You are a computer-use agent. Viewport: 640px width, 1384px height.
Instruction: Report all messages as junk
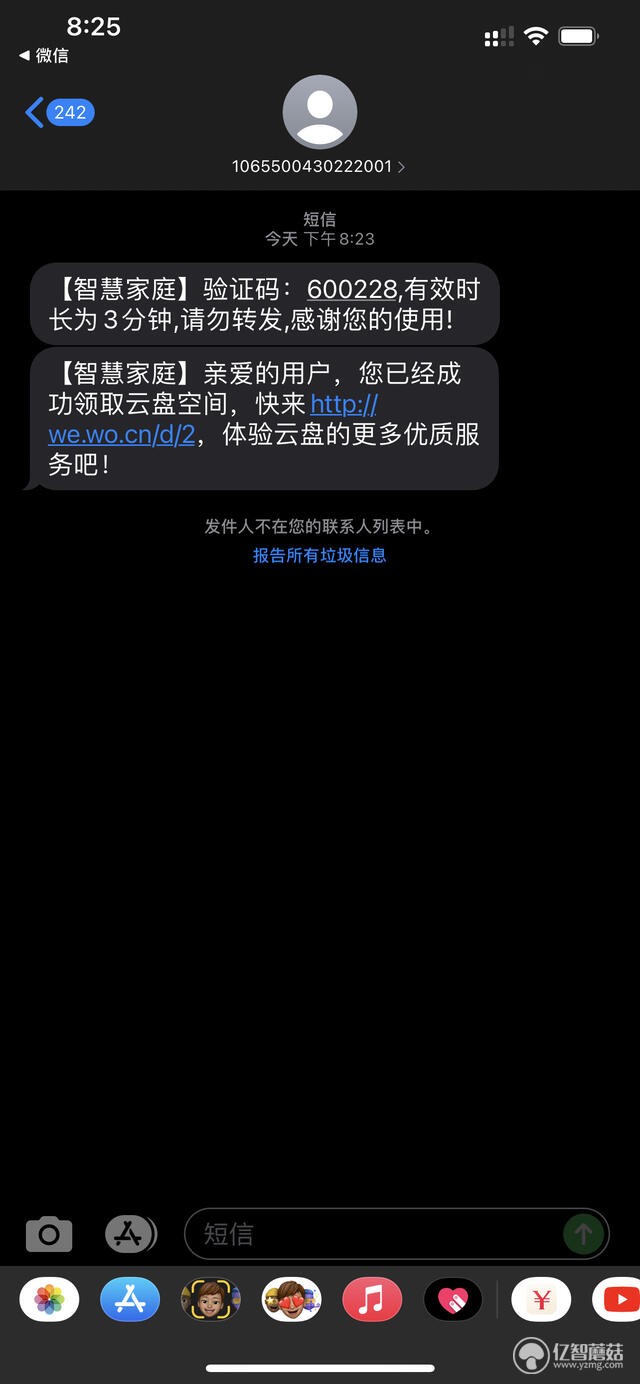click(319, 556)
